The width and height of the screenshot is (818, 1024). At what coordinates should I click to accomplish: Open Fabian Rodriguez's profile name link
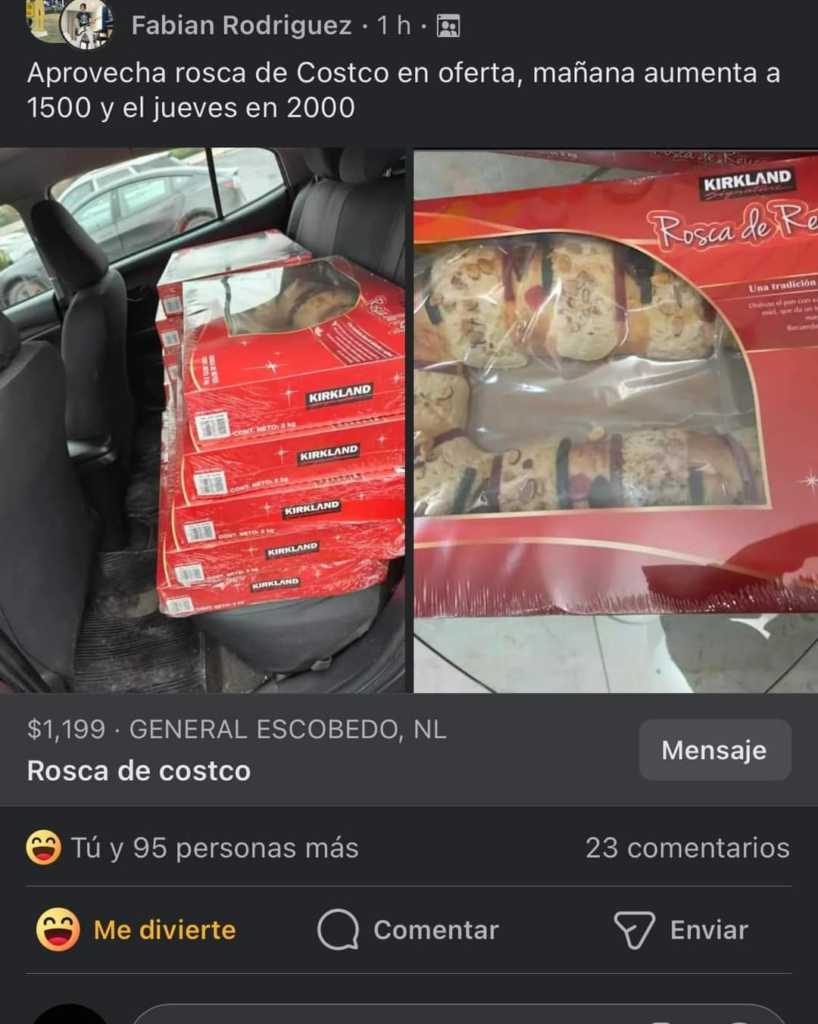[241, 26]
